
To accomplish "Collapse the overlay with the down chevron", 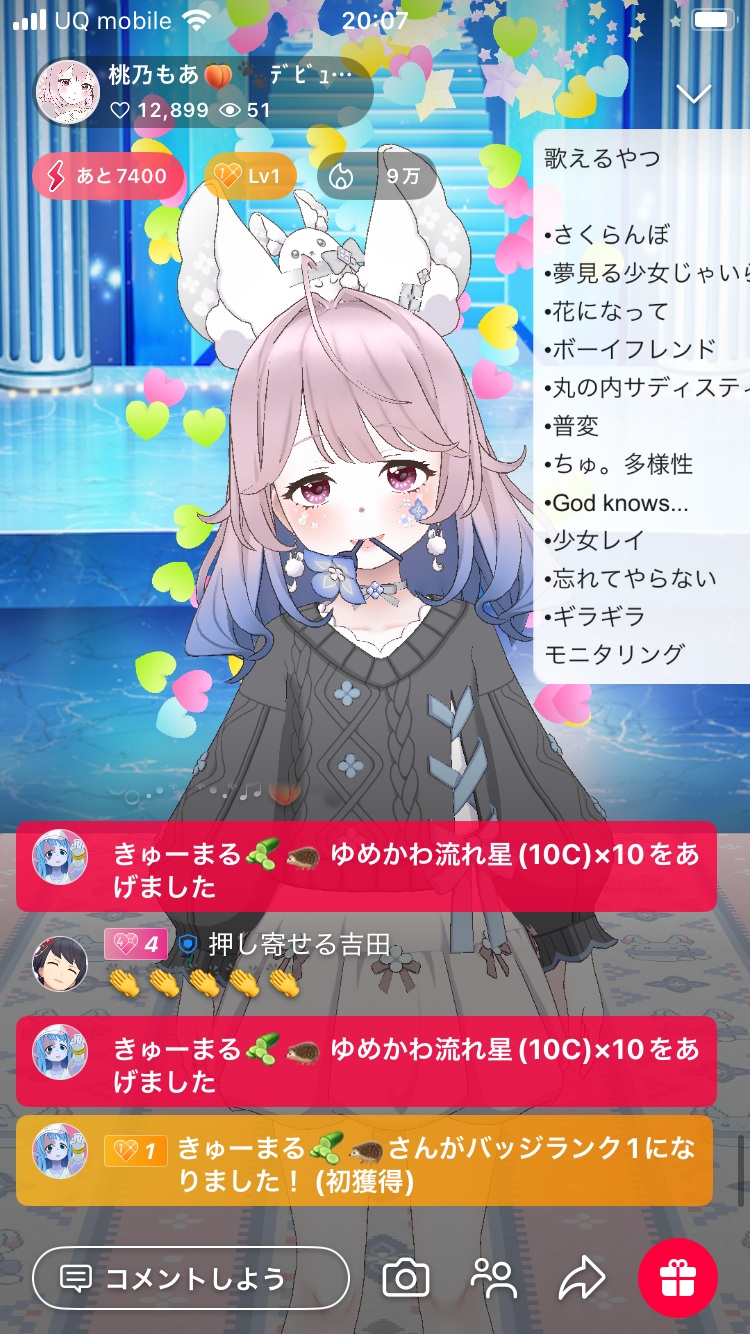I will (x=693, y=94).
